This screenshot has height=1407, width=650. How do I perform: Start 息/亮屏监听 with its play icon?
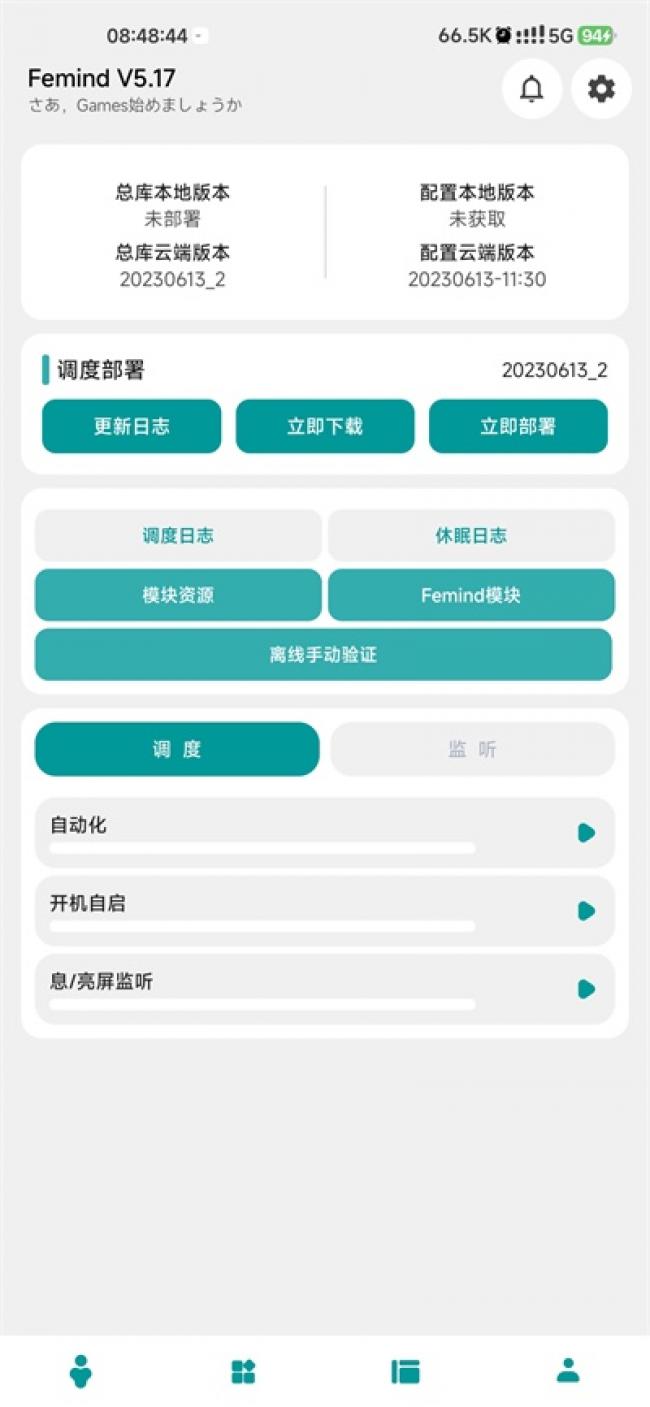pyautogui.click(x=586, y=989)
